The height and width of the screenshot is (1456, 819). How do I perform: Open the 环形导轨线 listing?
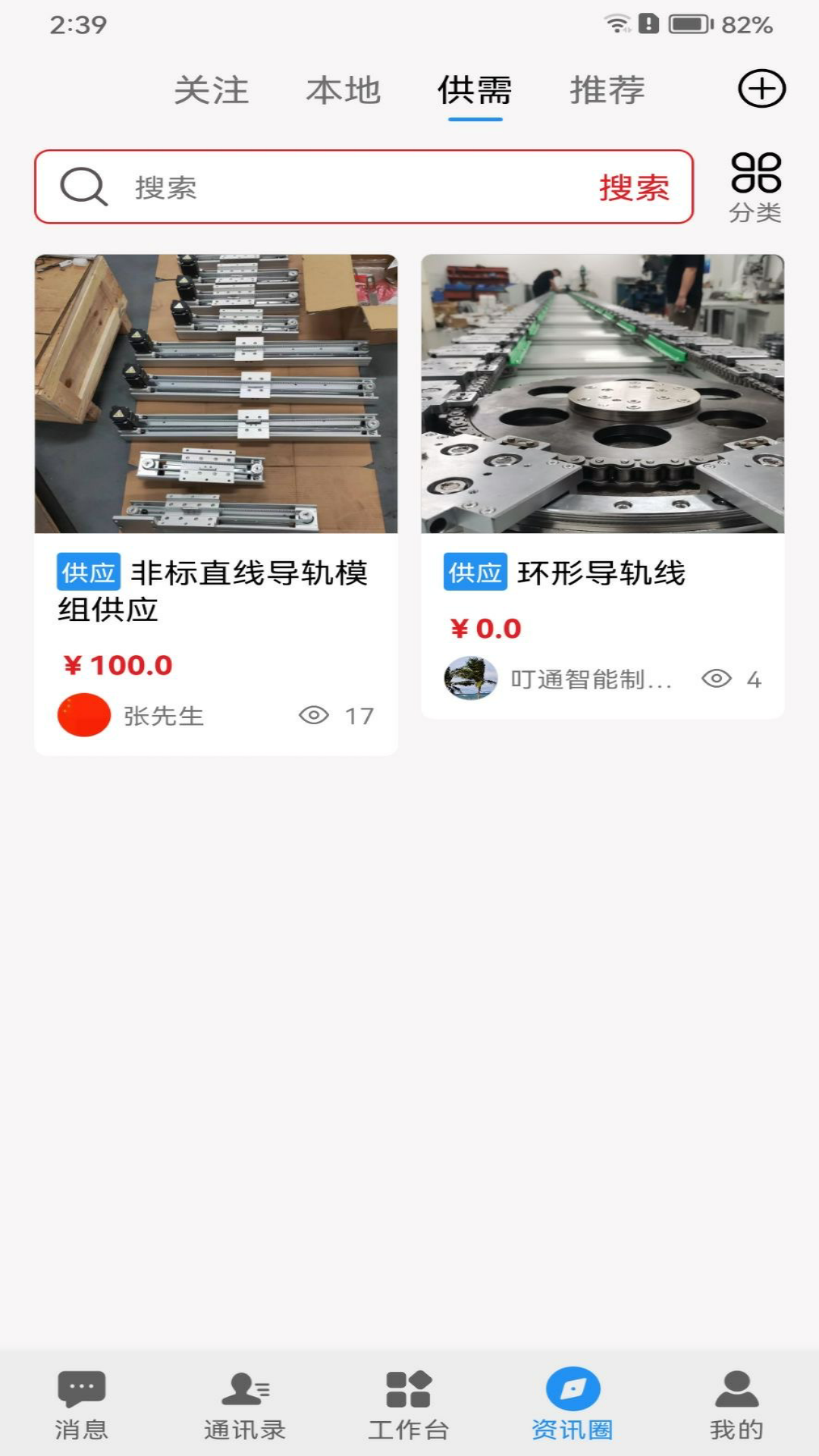pyautogui.click(x=602, y=485)
